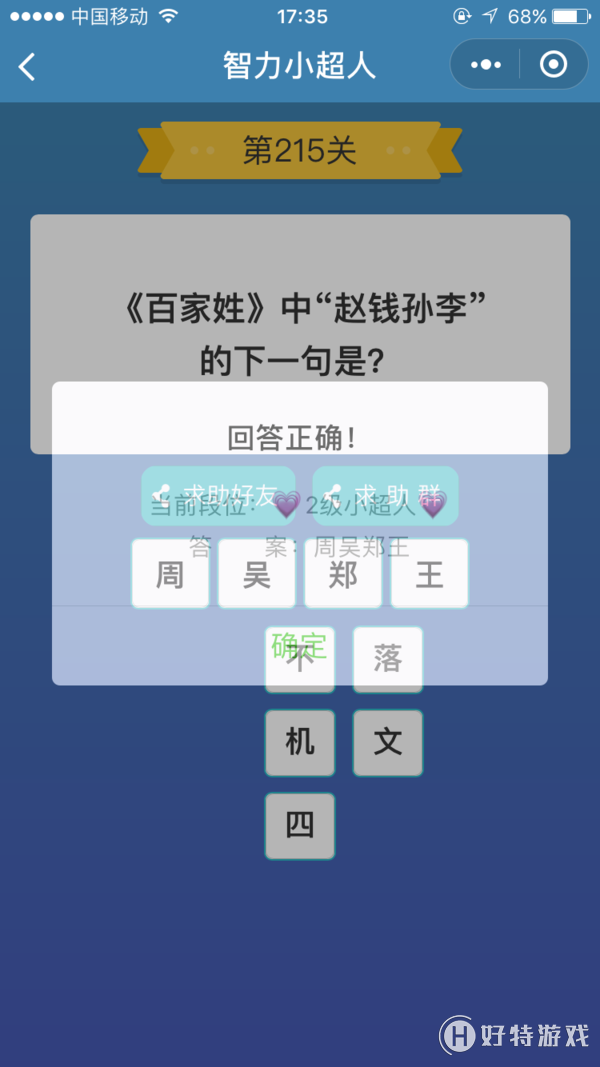Image resolution: width=600 pixels, height=1067 pixels.
Task: Select the character tile 机
Action: (300, 742)
